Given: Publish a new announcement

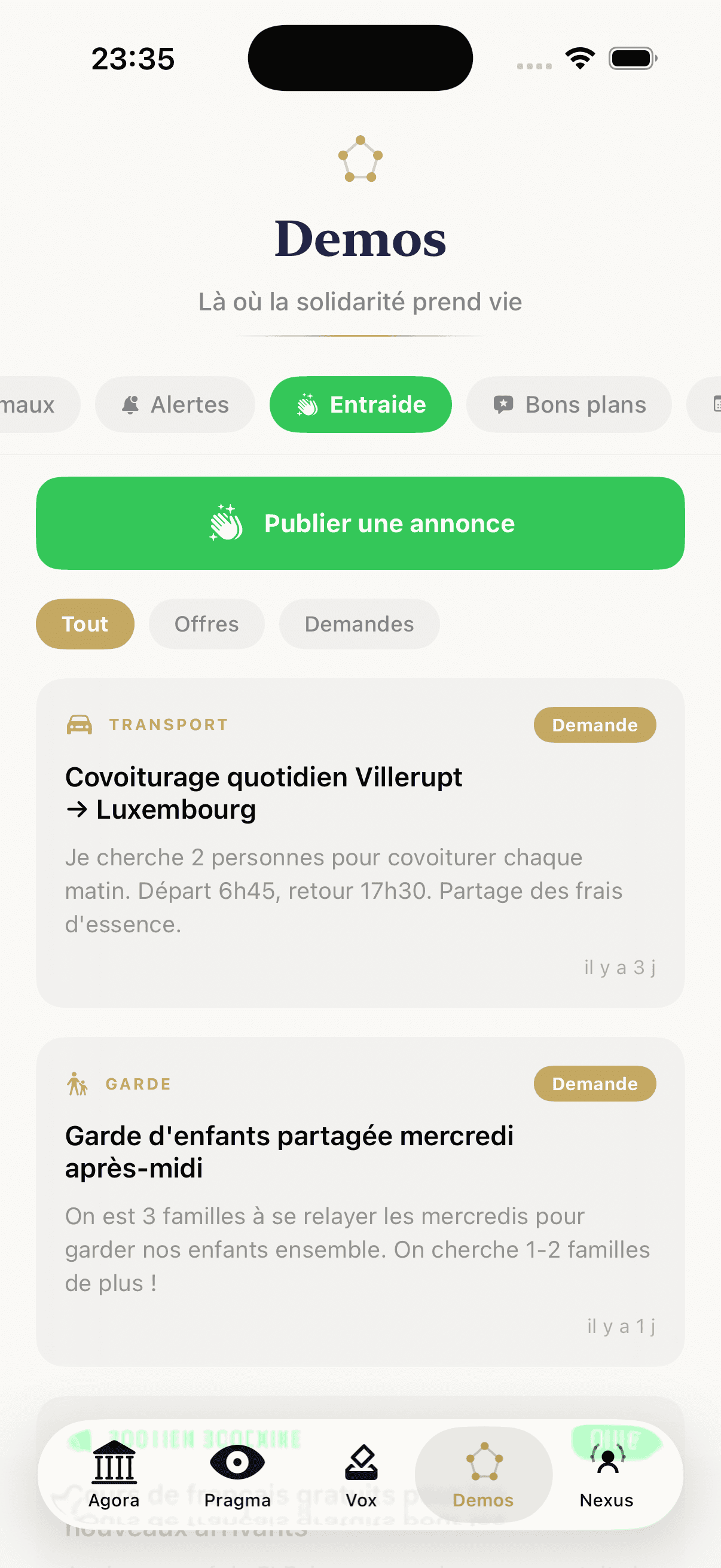Looking at the screenshot, I should coord(360,523).
